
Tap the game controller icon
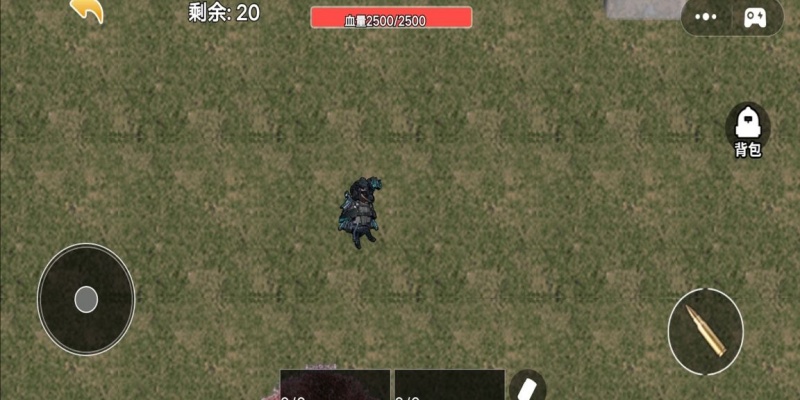[x=754, y=17]
